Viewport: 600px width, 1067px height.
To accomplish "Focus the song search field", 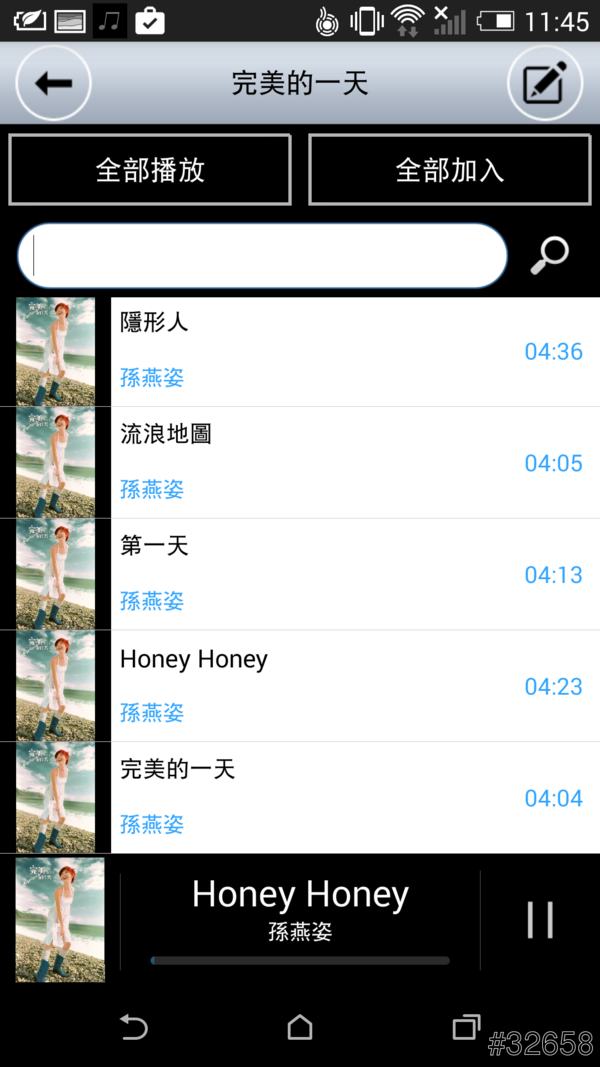I will (x=262, y=256).
